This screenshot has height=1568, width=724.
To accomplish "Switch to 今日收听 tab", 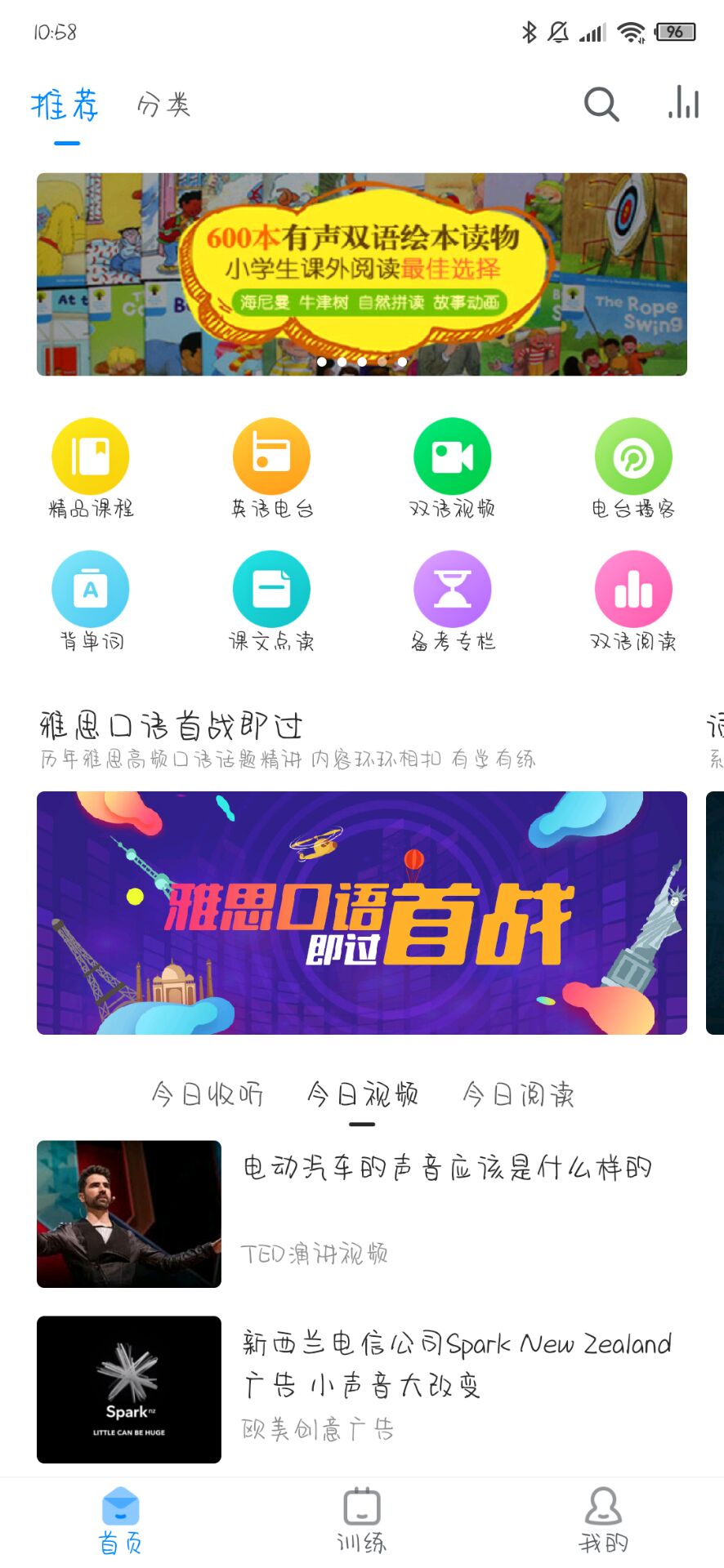I will pyautogui.click(x=207, y=1094).
